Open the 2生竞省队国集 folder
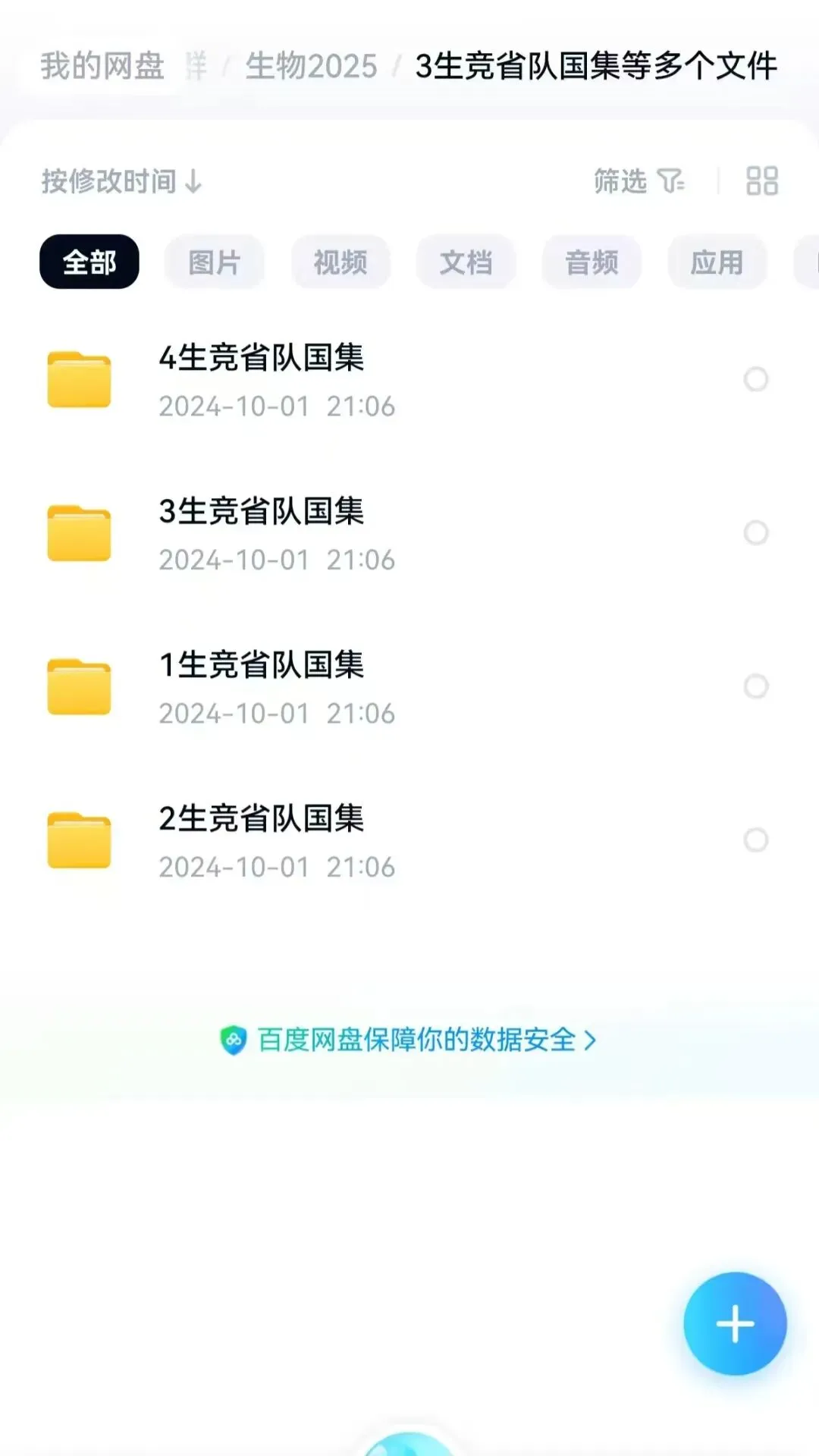The height and width of the screenshot is (1456, 819). tap(262, 840)
